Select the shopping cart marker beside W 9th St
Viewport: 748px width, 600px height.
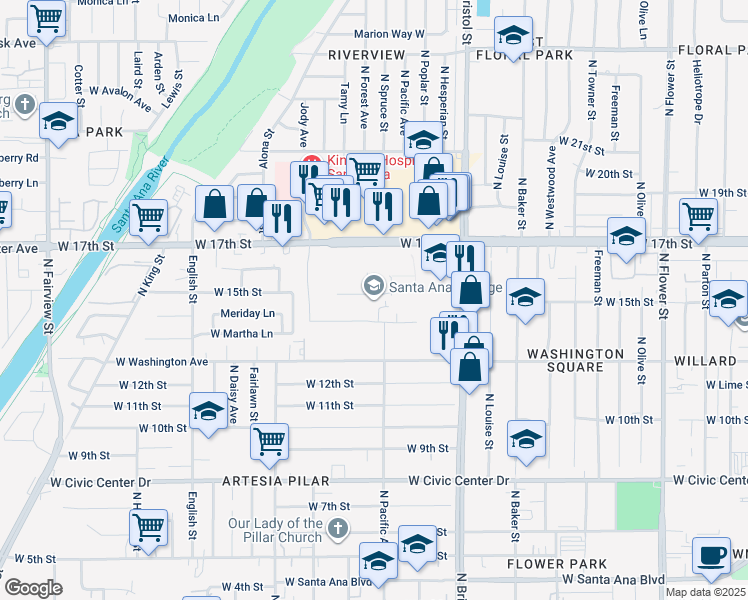click(270, 445)
